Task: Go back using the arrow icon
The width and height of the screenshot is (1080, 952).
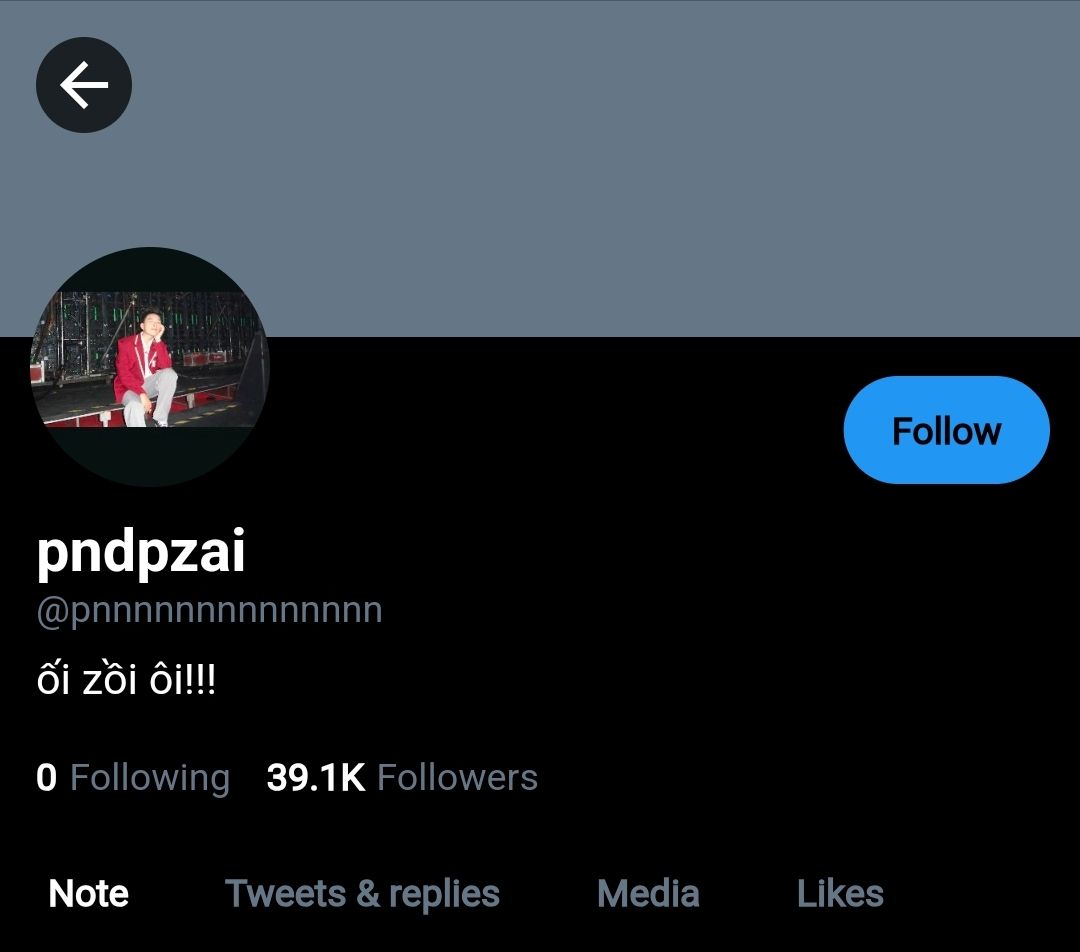Action: click(84, 85)
